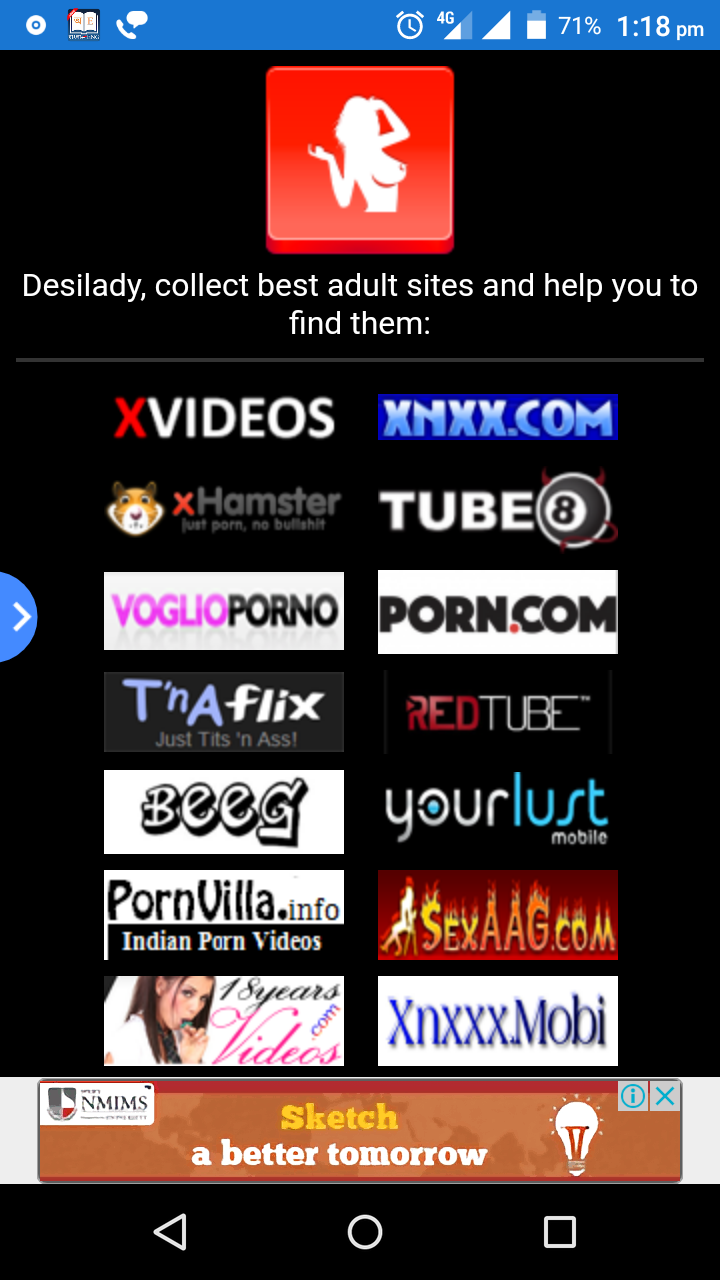
Task: Open the SexAAG.com site tile
Action: pyautogui.click(x=497, y=915)
